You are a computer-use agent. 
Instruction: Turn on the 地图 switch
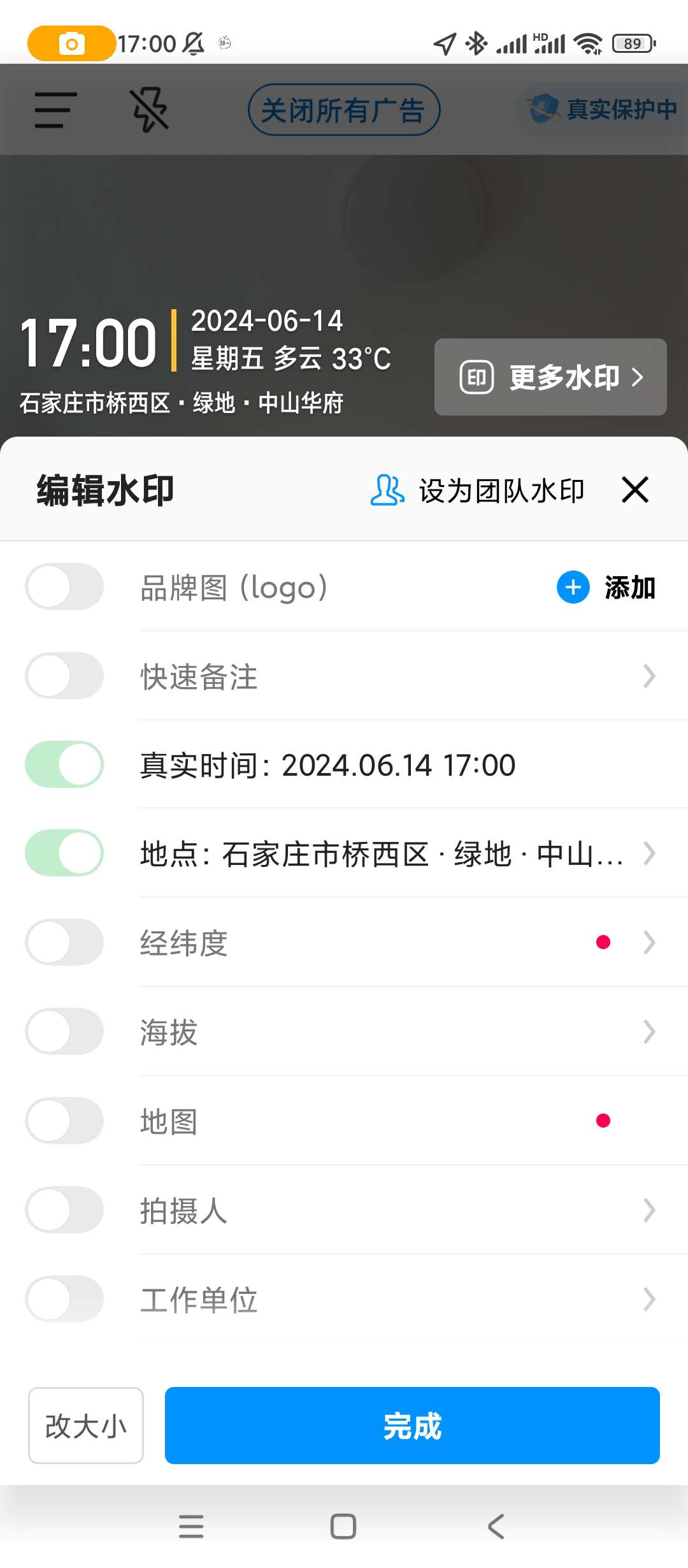(x=64, y=1121)
